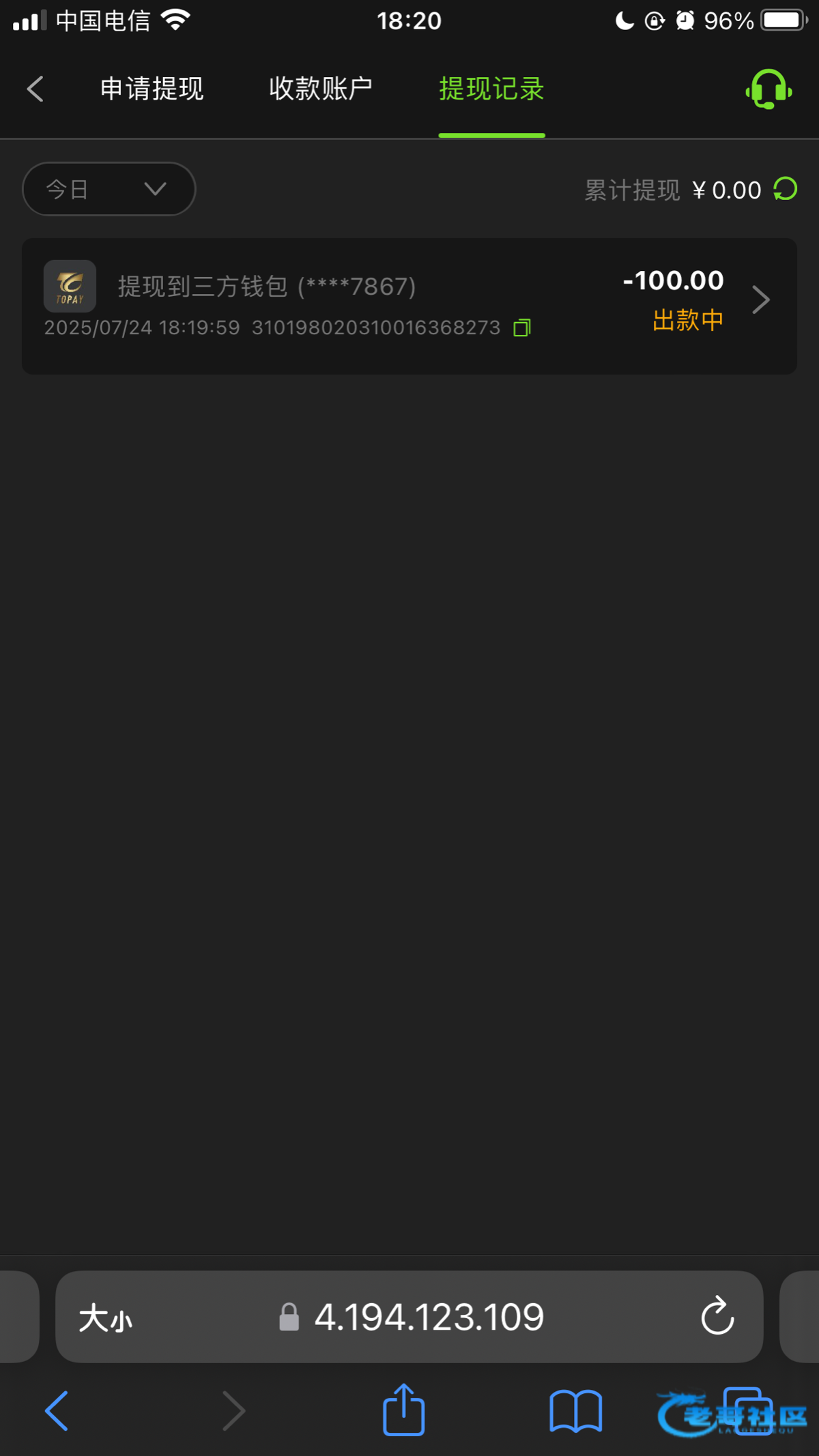Image resolution: width=819 pixels, height=1456 pixels.
Task: Switch to the 收款账户 tab
Action: [321, 89]
